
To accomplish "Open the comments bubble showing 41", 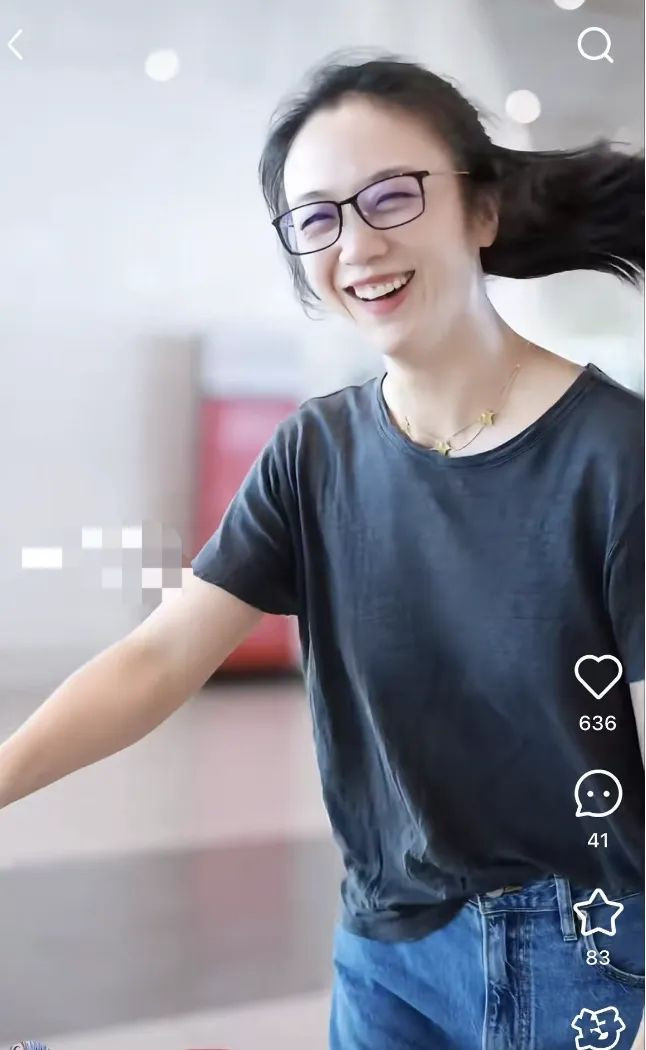I will tap(598, 794).
